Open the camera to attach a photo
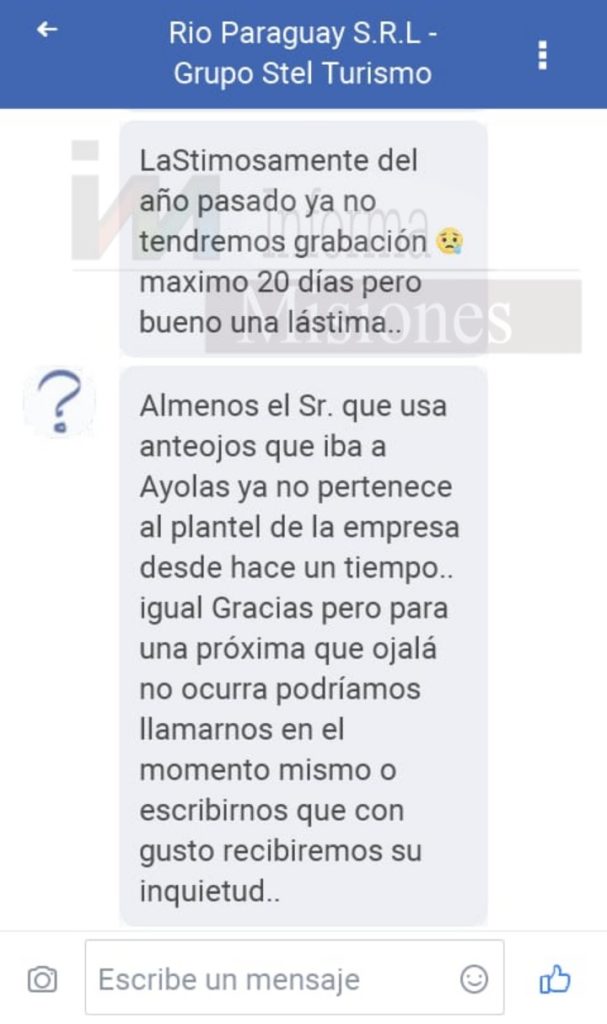607x1024 pixels. click(42, 979)
